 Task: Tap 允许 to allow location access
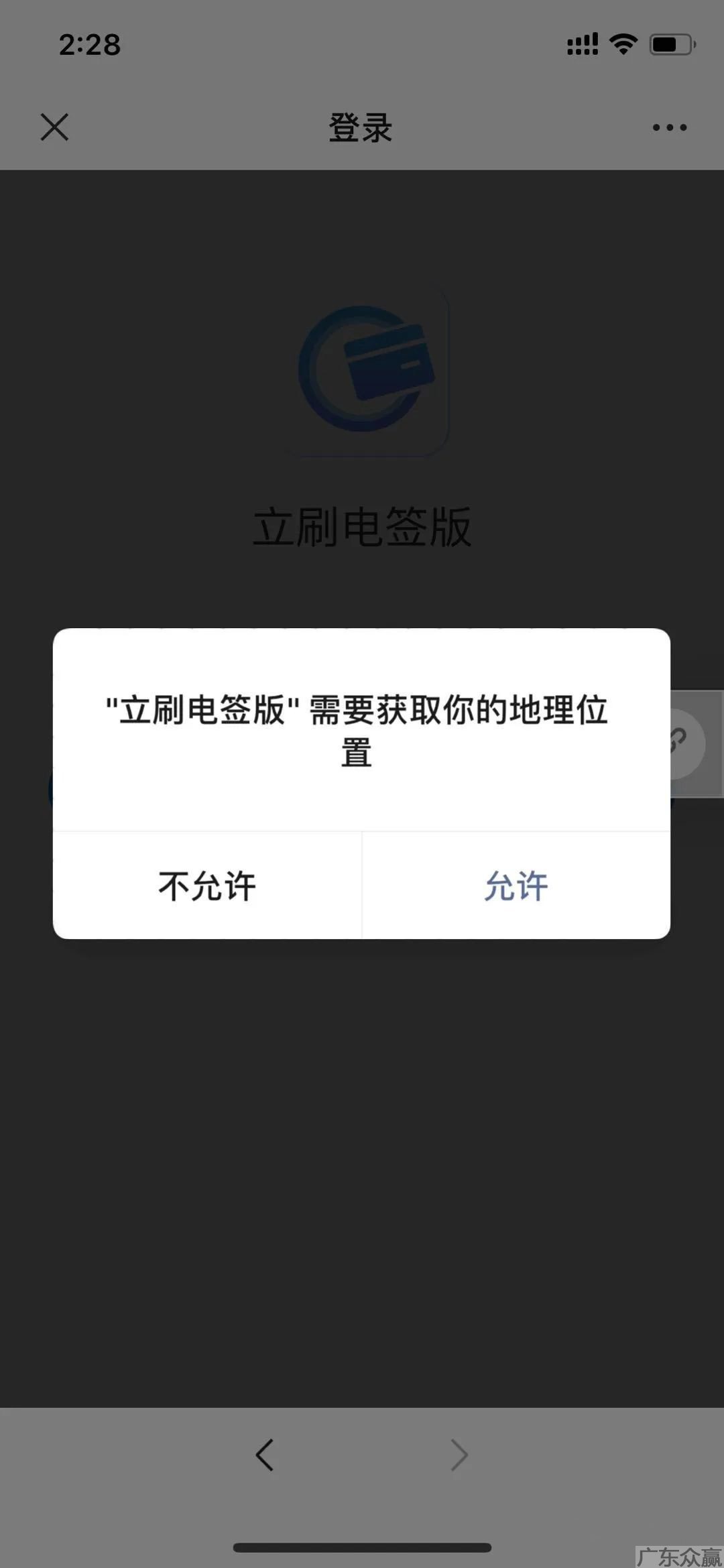tap(516, 886)
